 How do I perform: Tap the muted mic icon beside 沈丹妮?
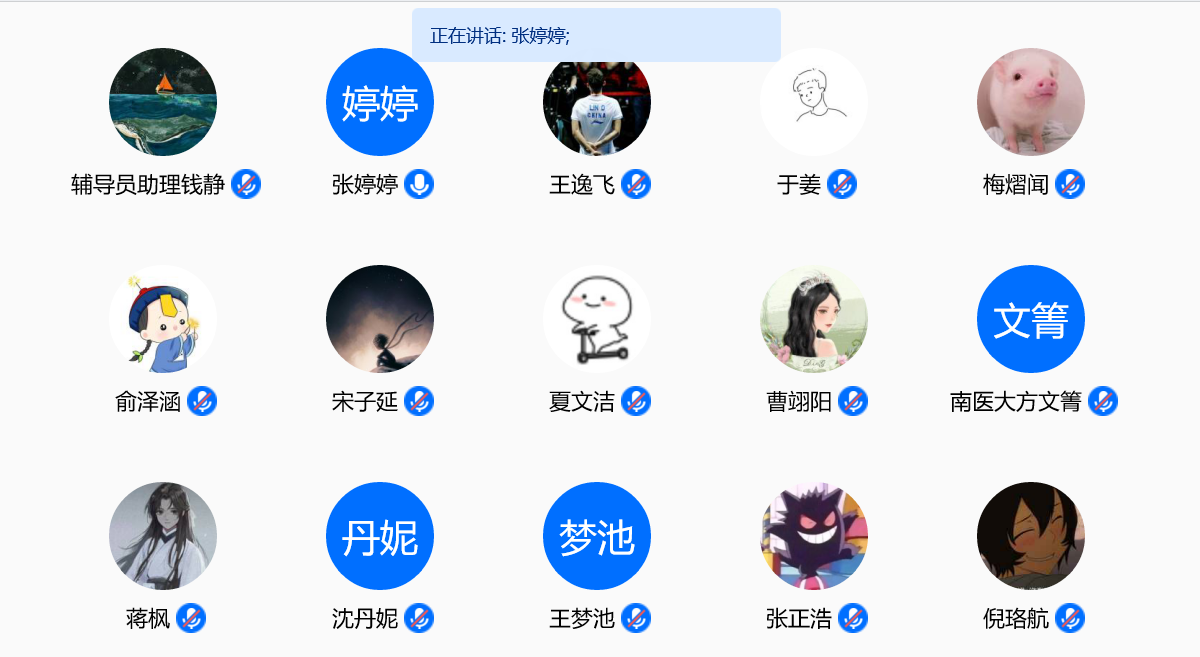[419, 618]
